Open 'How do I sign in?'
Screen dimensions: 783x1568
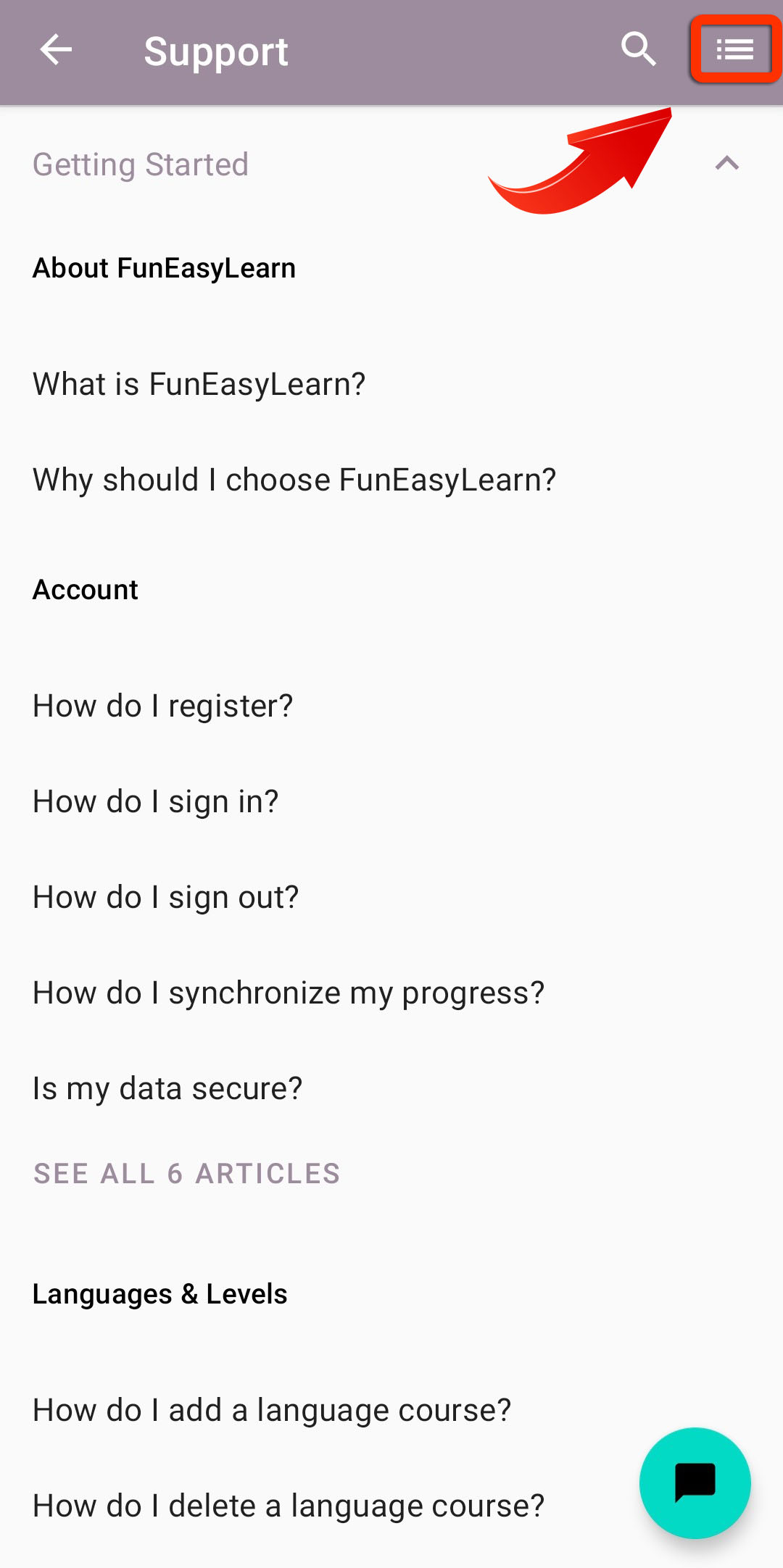[x=156, y=801]
